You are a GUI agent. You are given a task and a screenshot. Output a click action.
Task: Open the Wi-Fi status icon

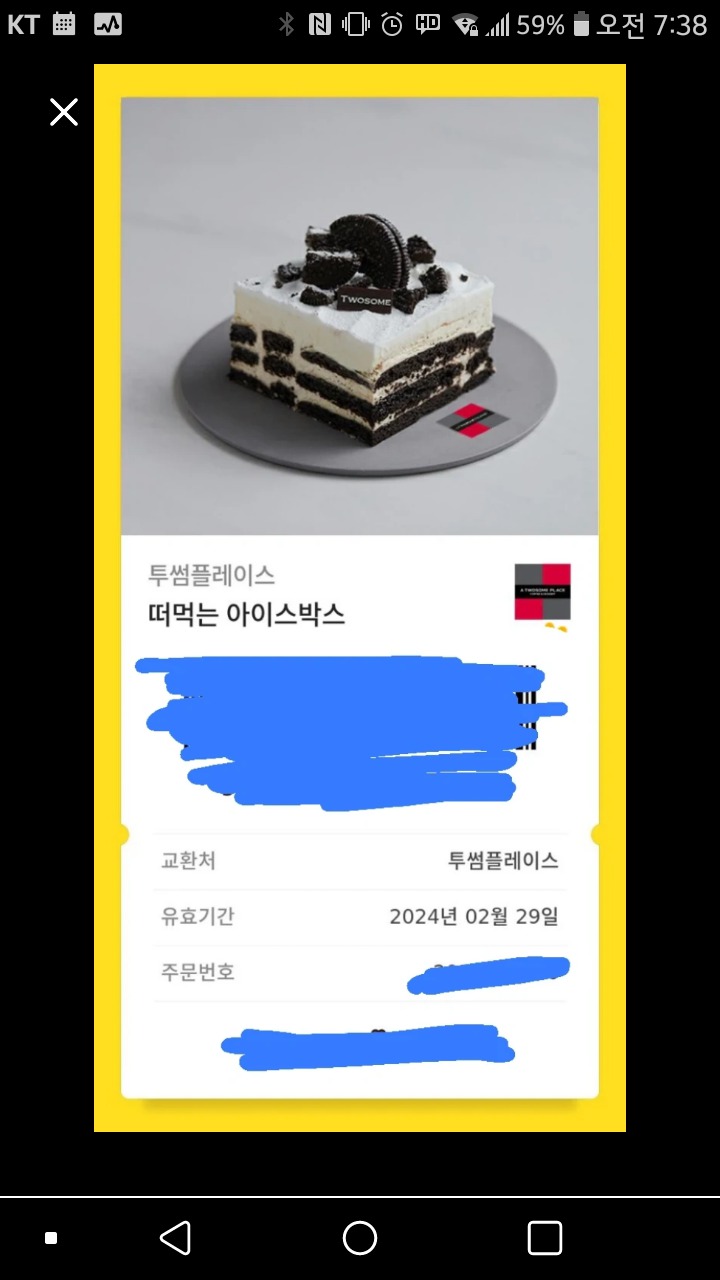coord(467,24)
